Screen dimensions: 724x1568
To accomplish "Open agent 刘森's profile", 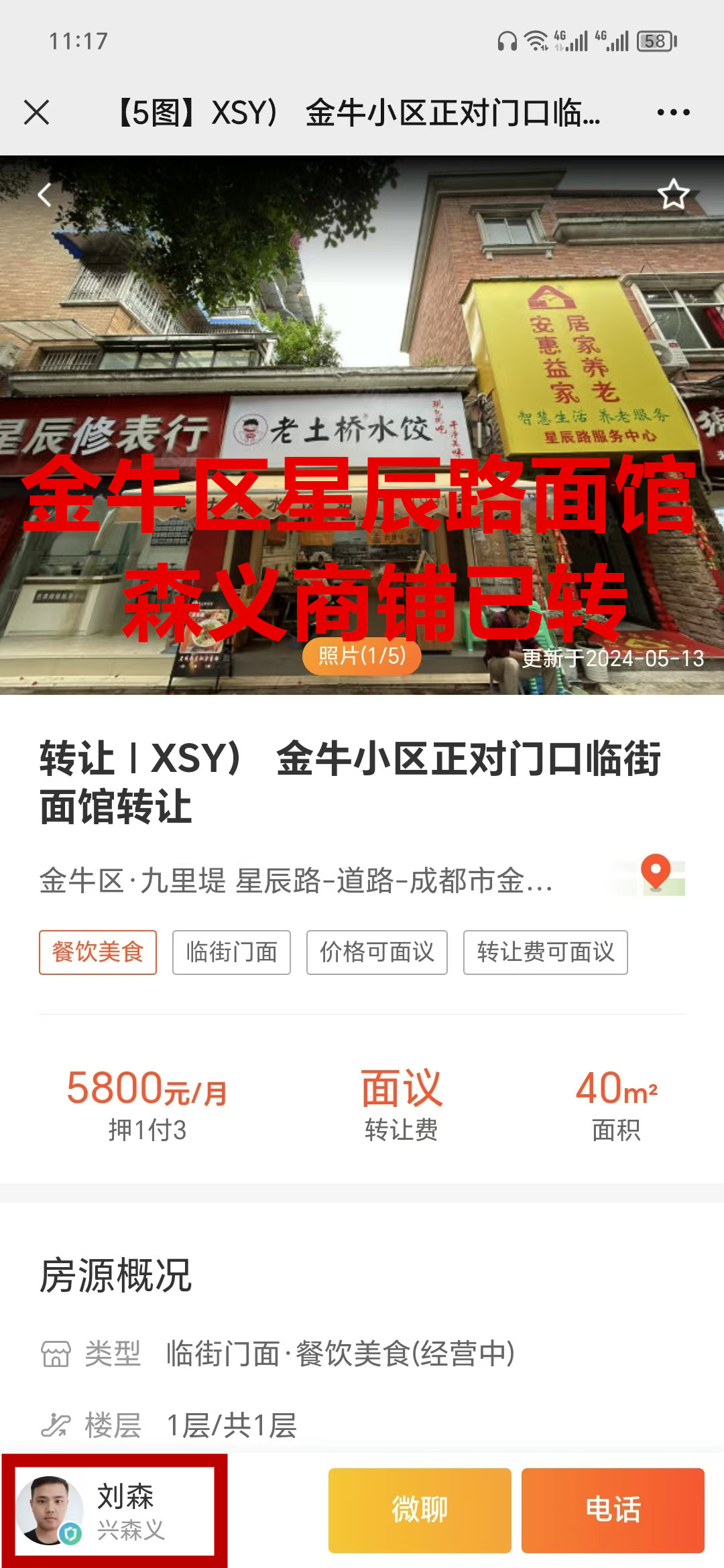I will coord(114,1511).
